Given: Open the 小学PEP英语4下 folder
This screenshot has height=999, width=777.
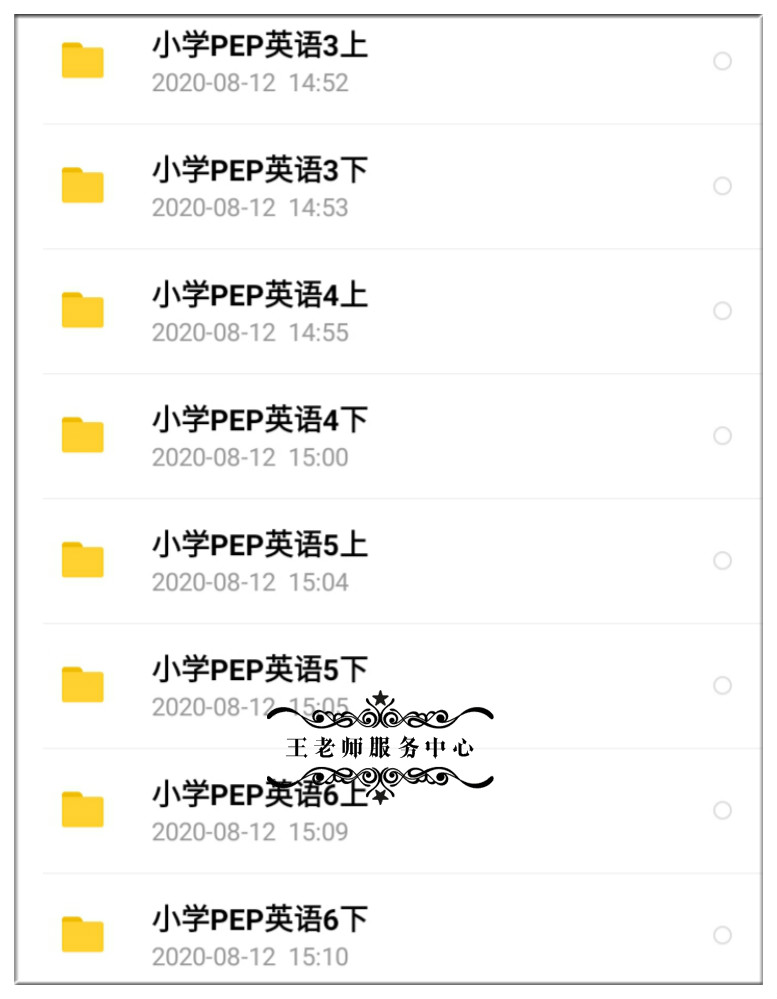Looking at the screenshot, I should [x=259, y=420].
